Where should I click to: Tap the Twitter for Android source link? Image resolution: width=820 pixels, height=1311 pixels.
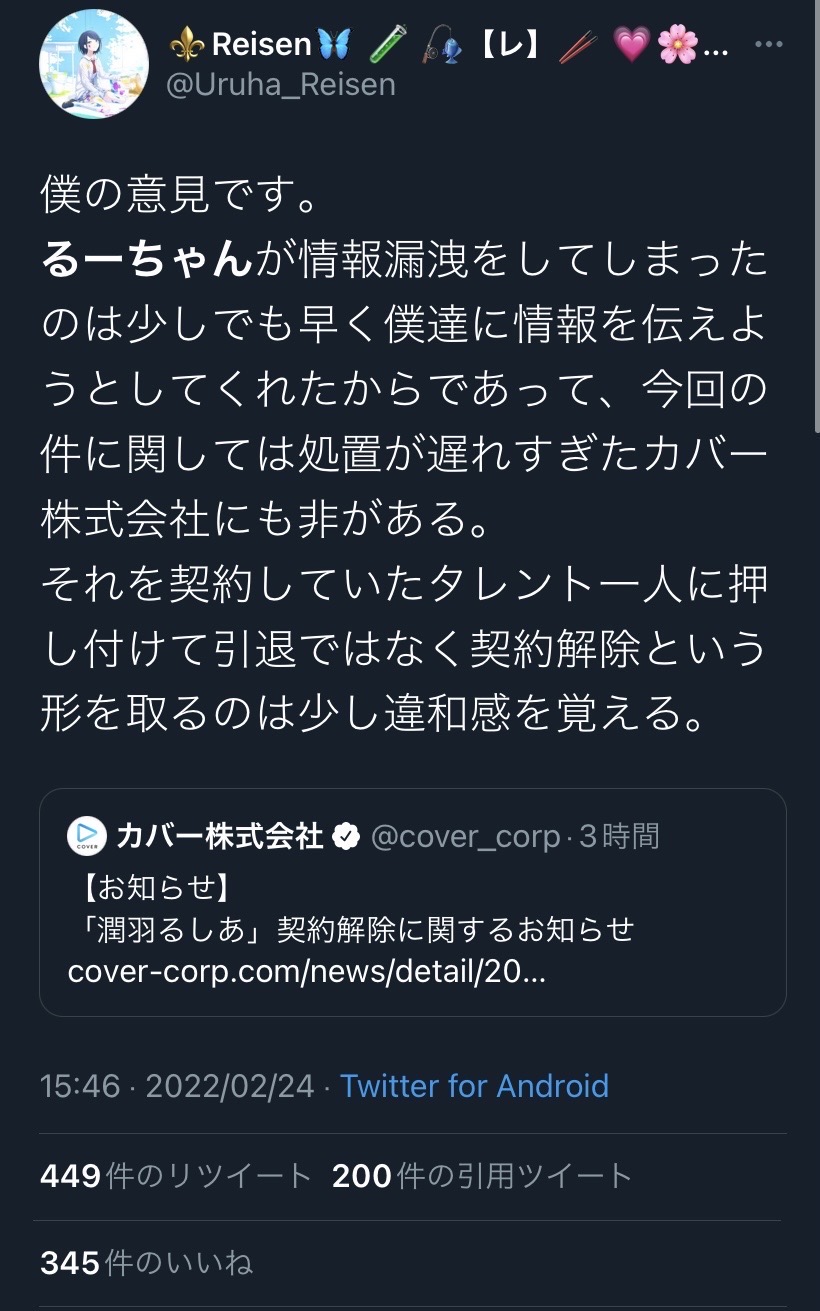pos(474,1086)
